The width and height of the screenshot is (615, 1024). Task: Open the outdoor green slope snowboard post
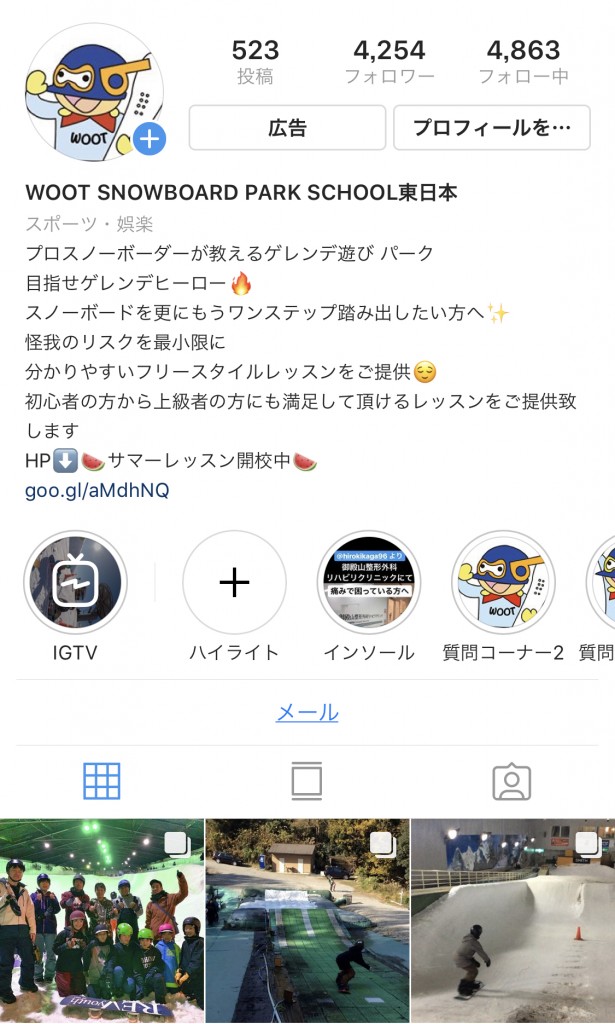click(307, 920)
